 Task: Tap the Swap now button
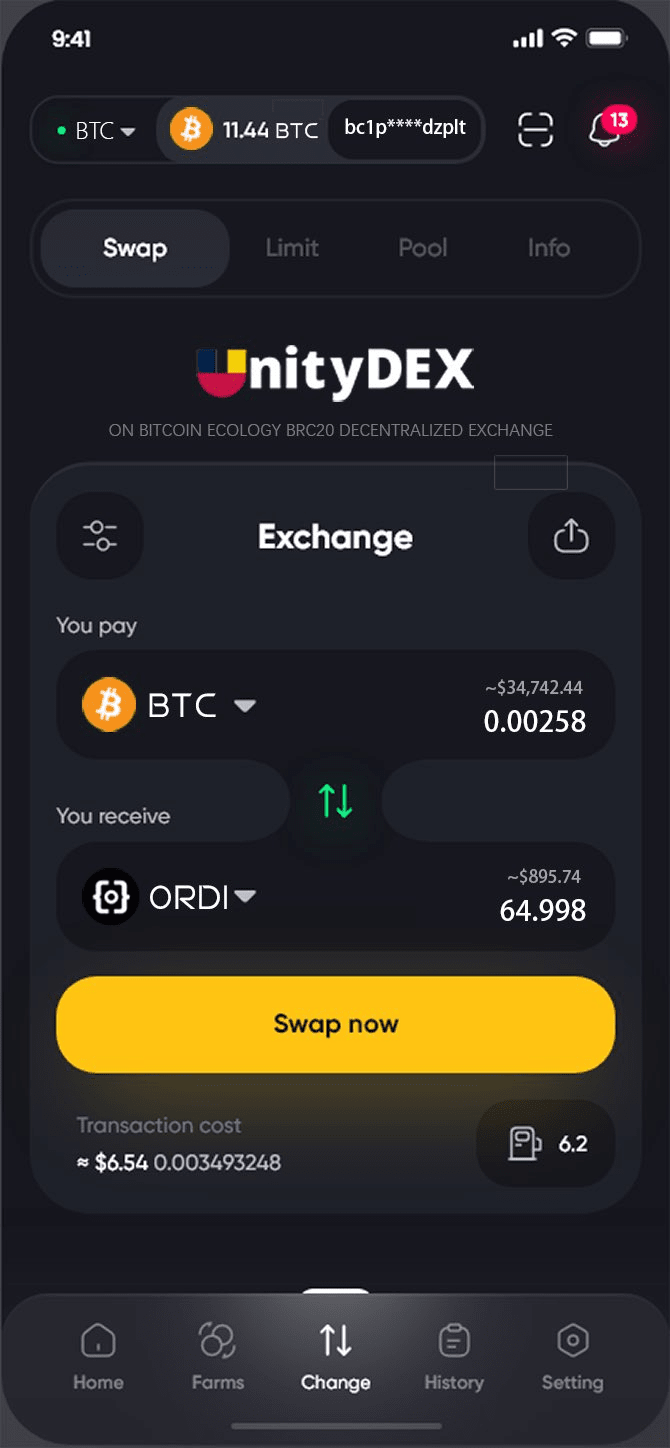[335, 1024]
